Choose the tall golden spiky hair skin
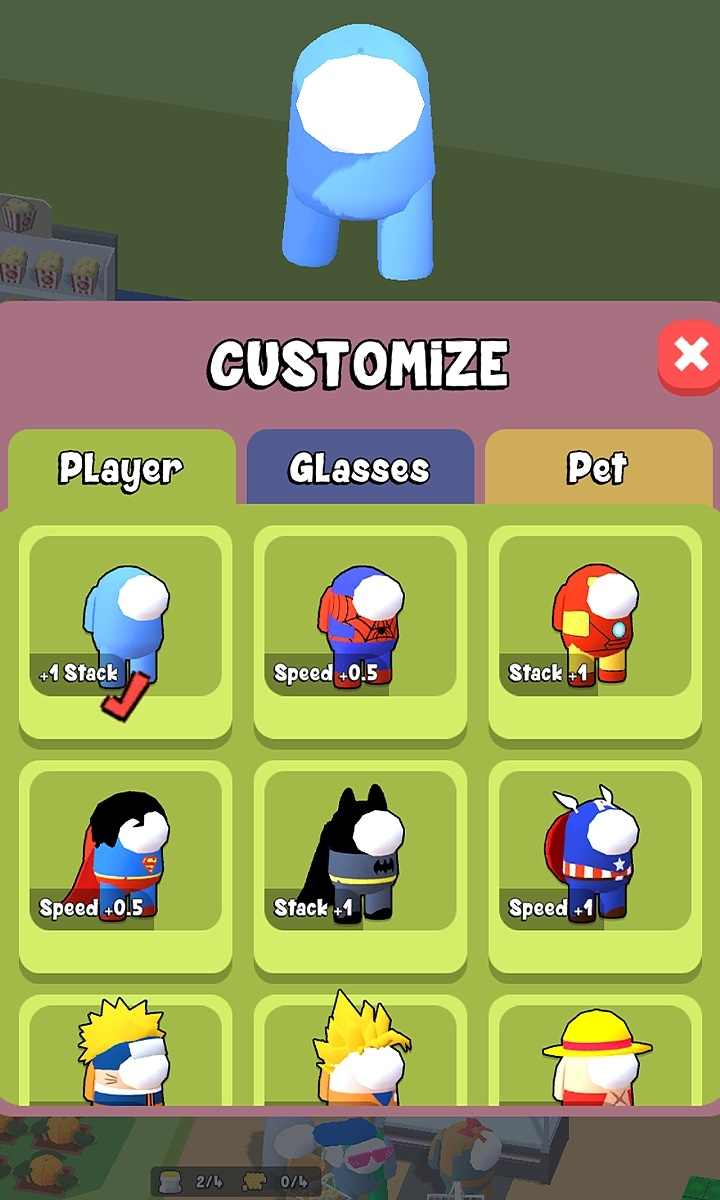 pyautogui.click(x=360, y=1055)
